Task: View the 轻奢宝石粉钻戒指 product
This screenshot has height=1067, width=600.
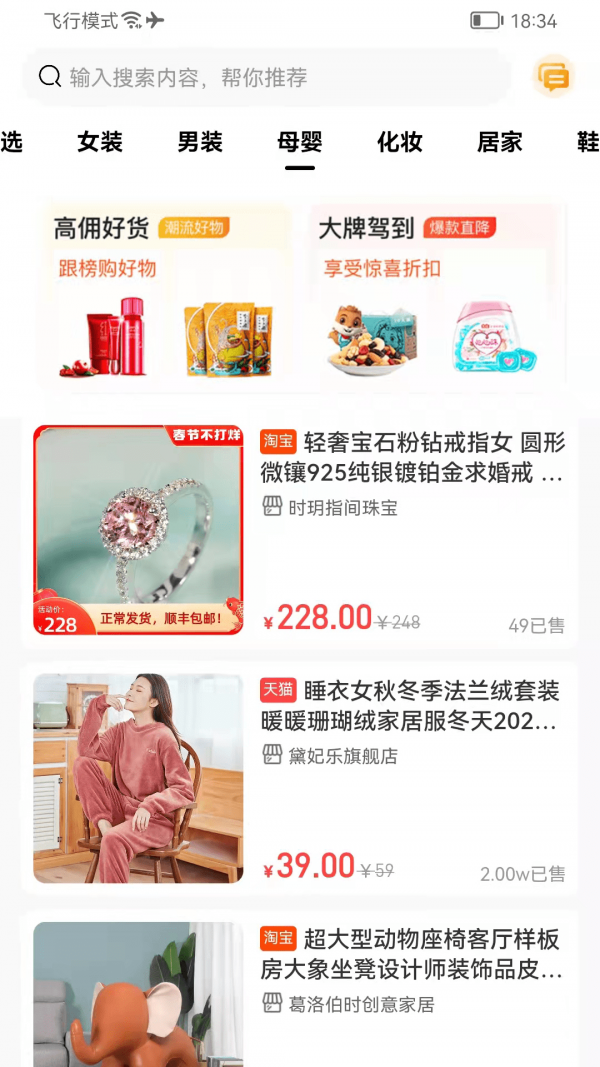Action: tap(300, 531)
